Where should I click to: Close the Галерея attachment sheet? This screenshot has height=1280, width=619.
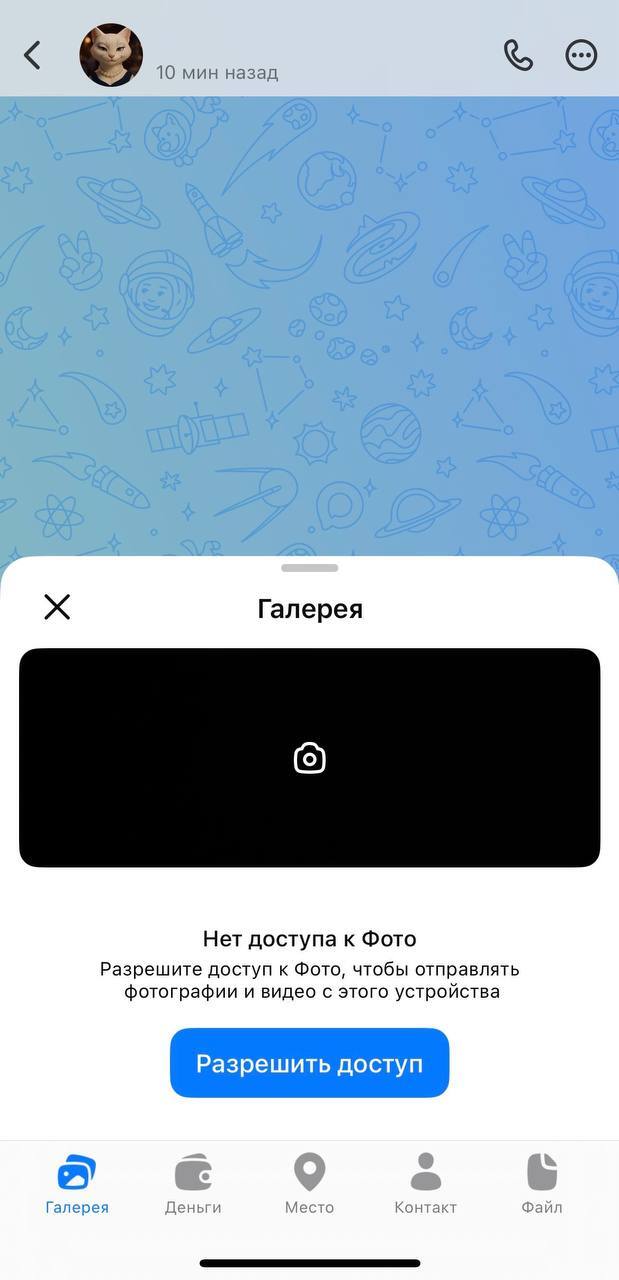(57, 607)
